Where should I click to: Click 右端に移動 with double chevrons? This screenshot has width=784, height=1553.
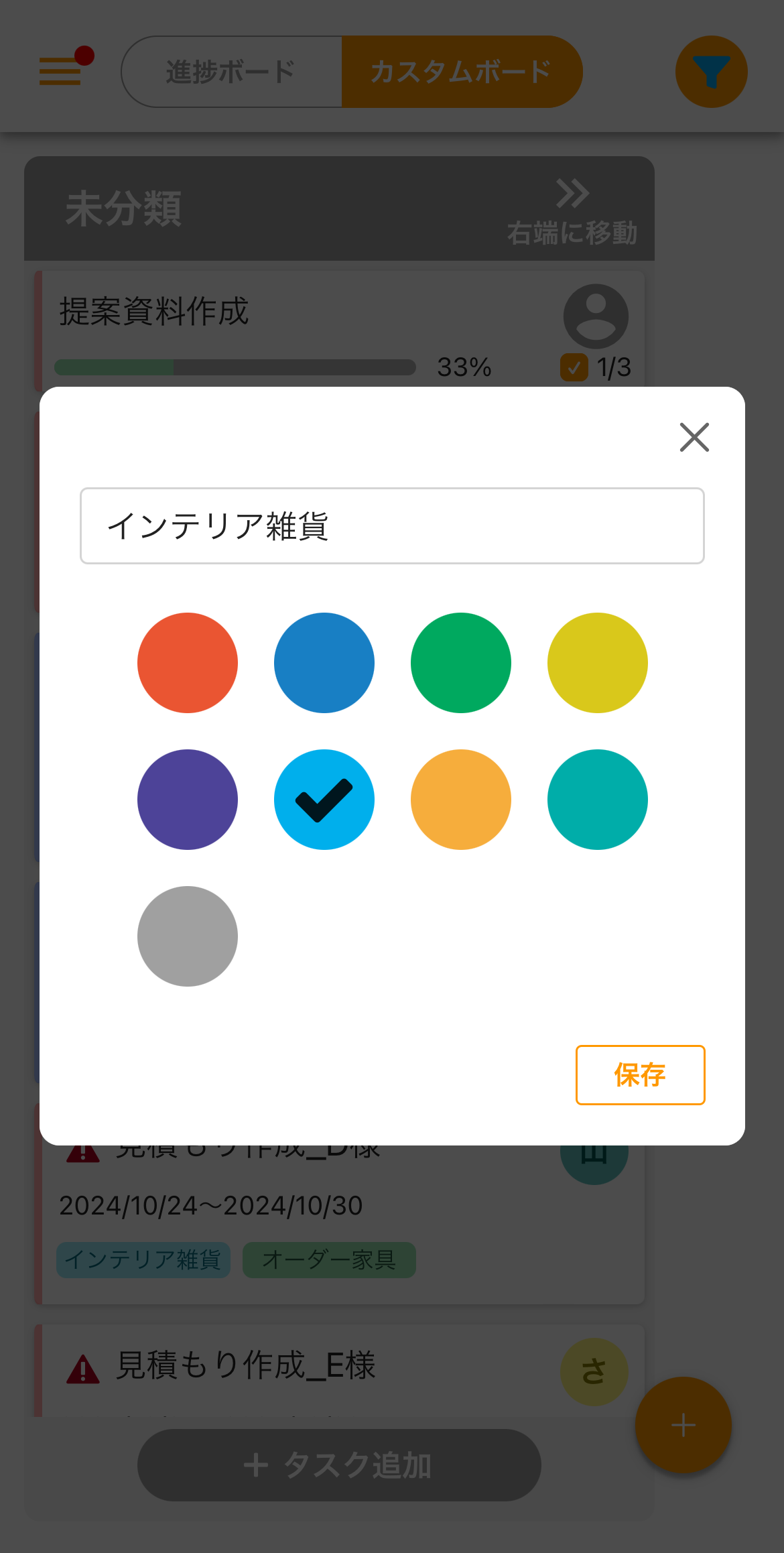(x=573, y=211)
